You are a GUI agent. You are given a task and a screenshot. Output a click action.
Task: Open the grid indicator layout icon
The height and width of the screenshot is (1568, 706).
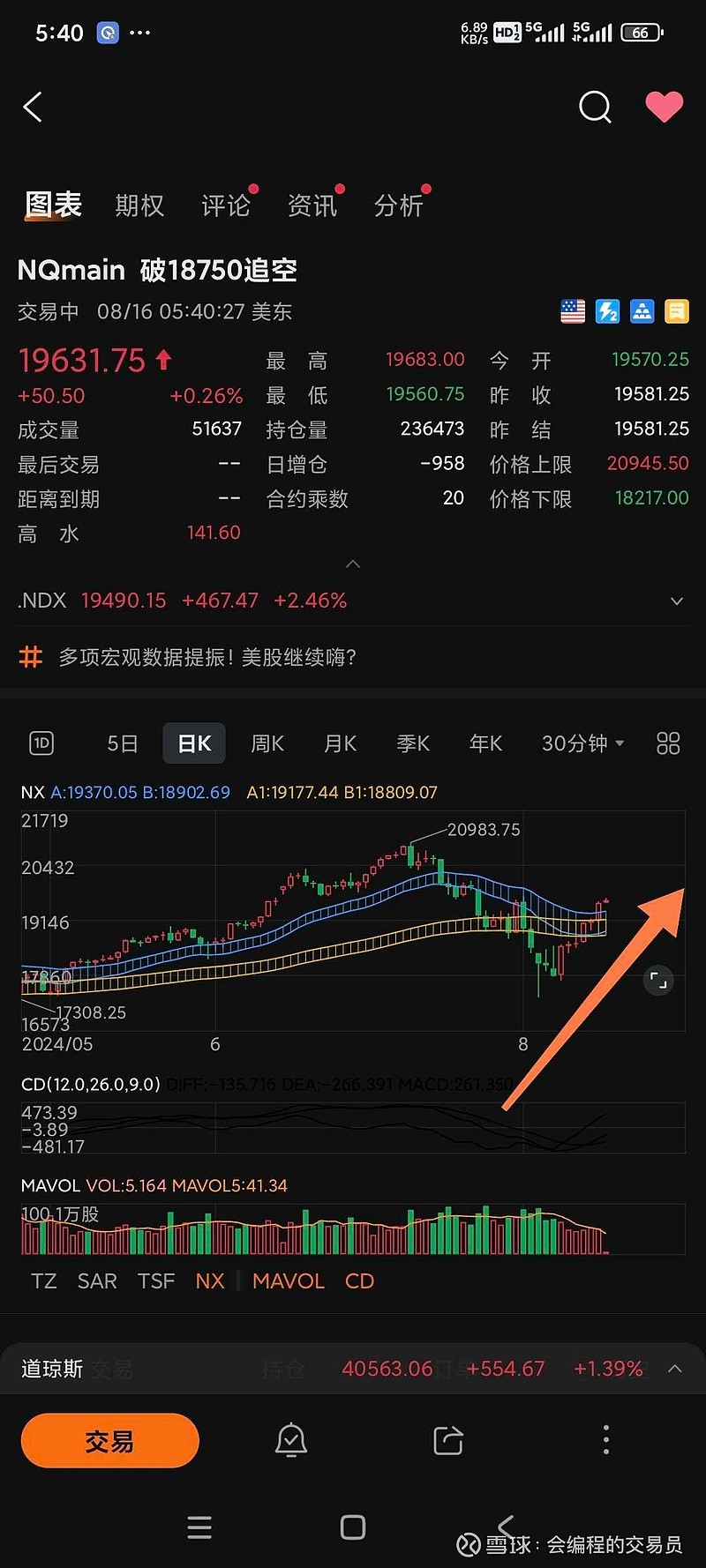667,743
